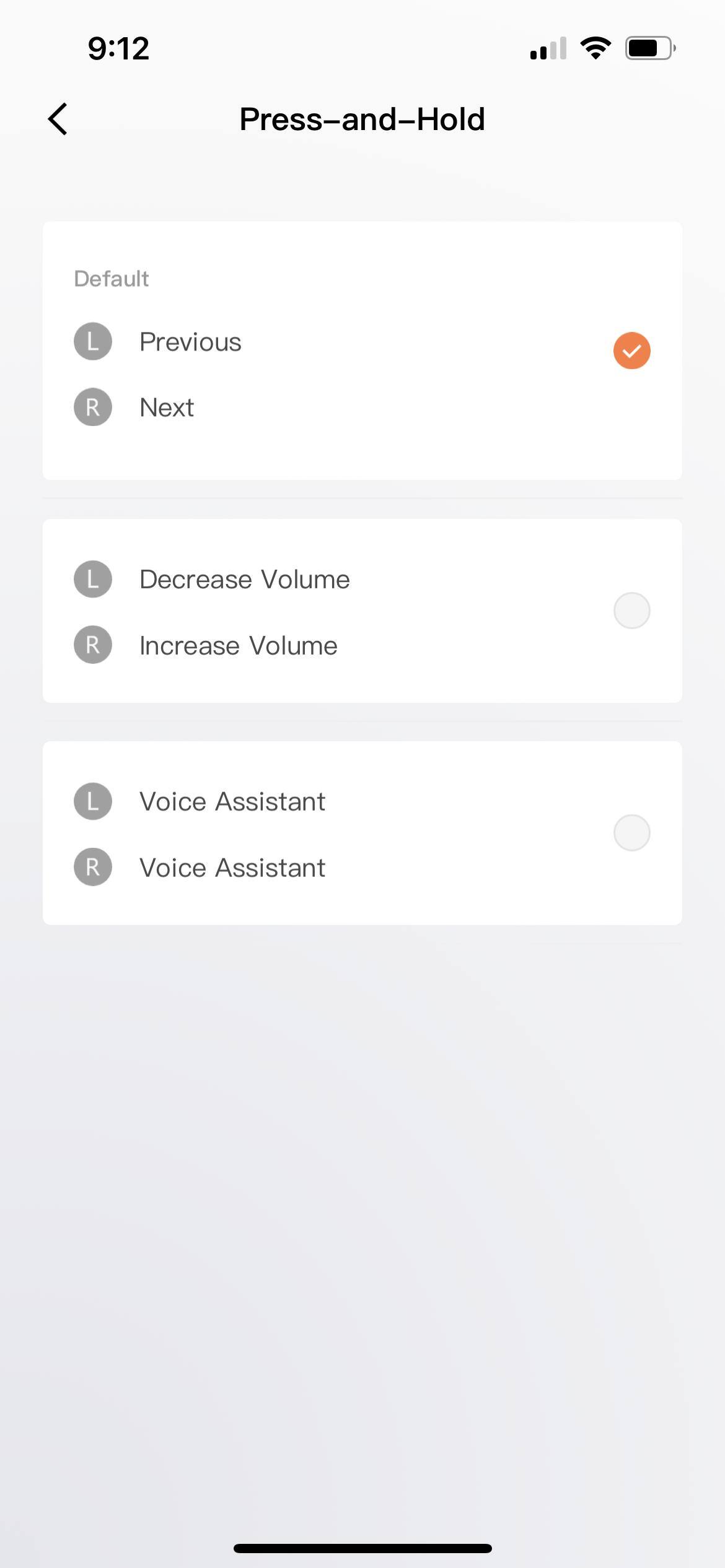Choose Decrease/Increase Volume option
This screenshot has width=725, height=1568.
(x=631, y=611)
